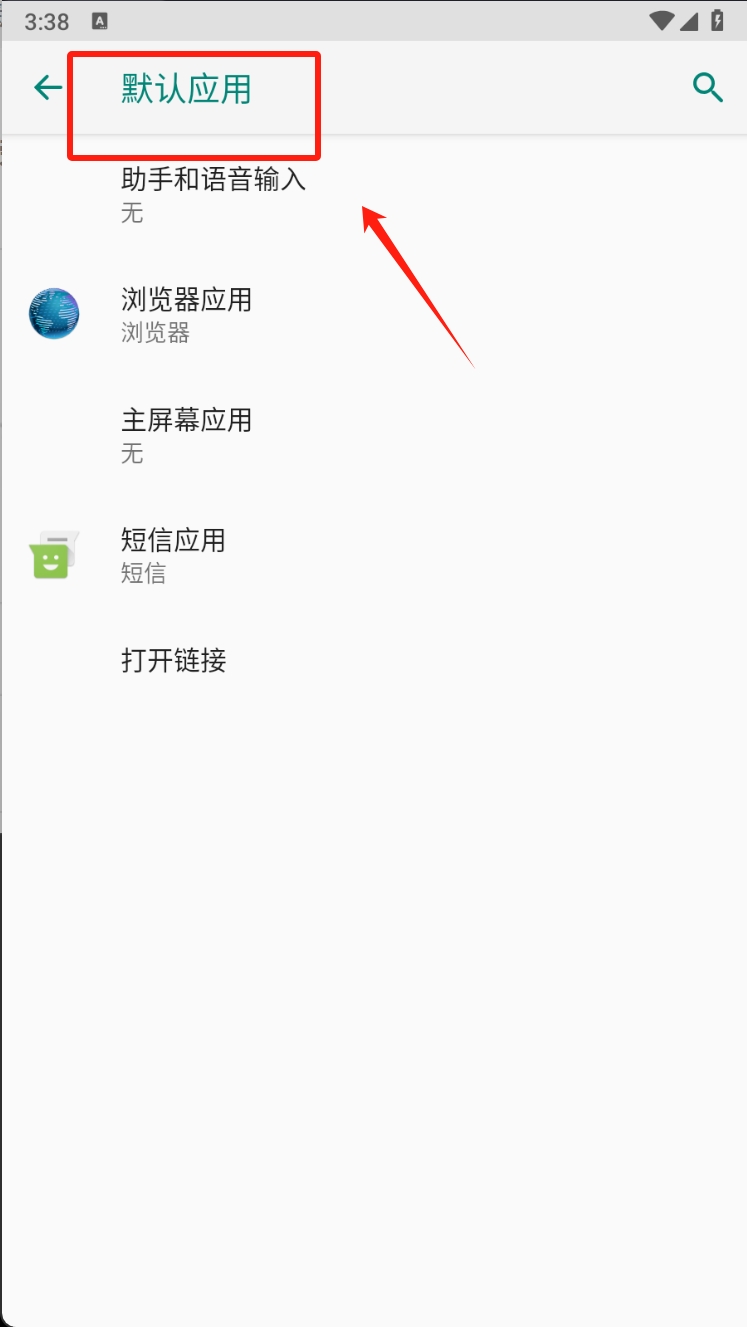
Task: Open the 主屏幕应用 setting
Action: pos(373,434)
